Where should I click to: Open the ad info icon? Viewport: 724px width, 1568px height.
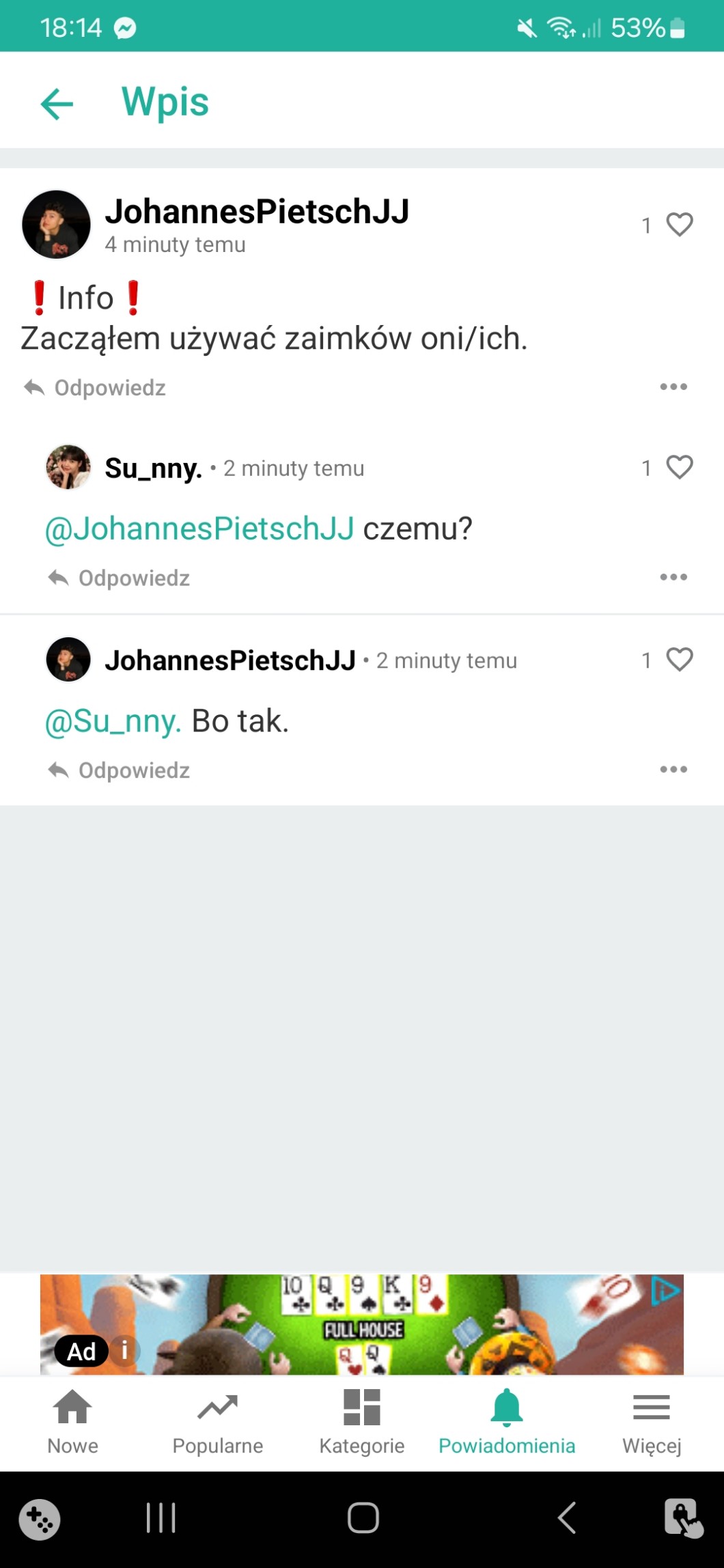click(124, 1350)
